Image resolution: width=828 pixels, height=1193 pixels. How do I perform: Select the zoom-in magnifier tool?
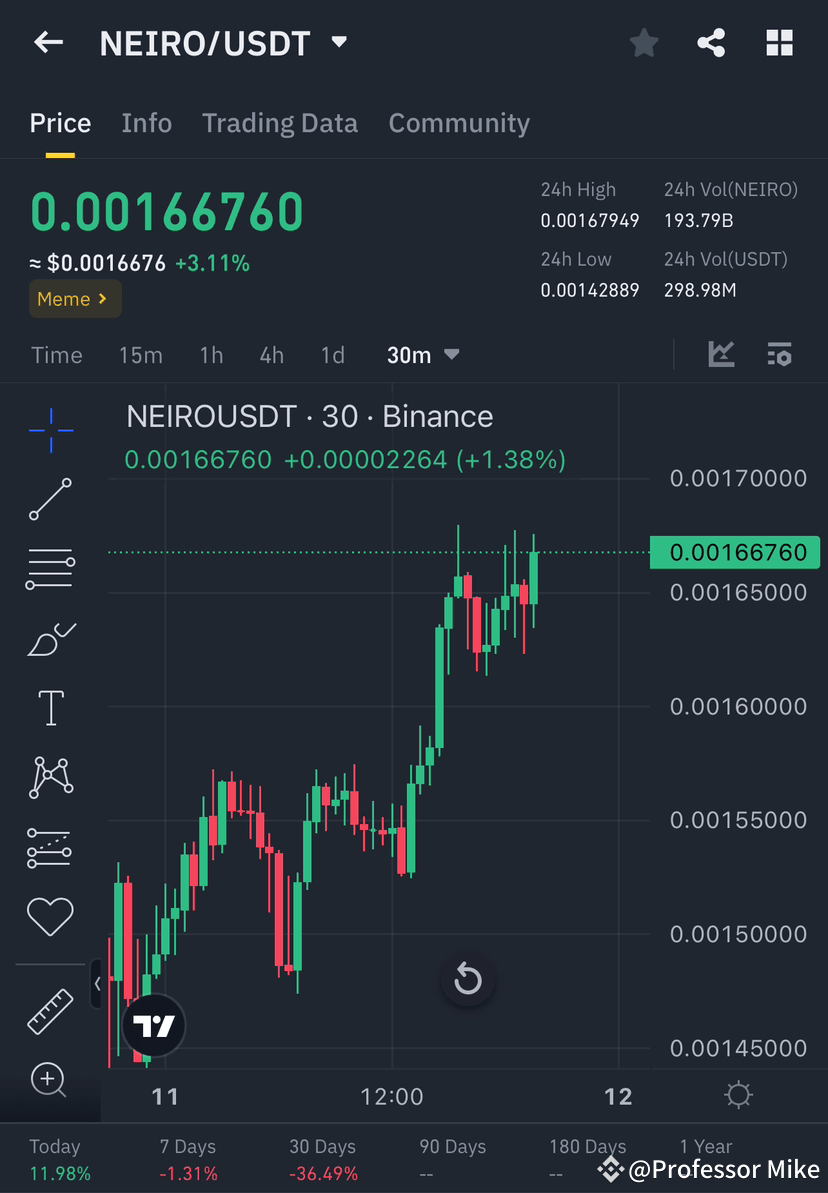pyautogui.click(x=50, y=1080)
